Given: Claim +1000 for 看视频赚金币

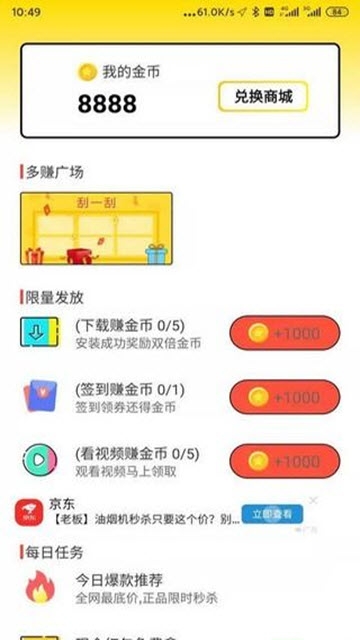Looking at the screenshot, I should pyautogui.click(x=284, y=461).
